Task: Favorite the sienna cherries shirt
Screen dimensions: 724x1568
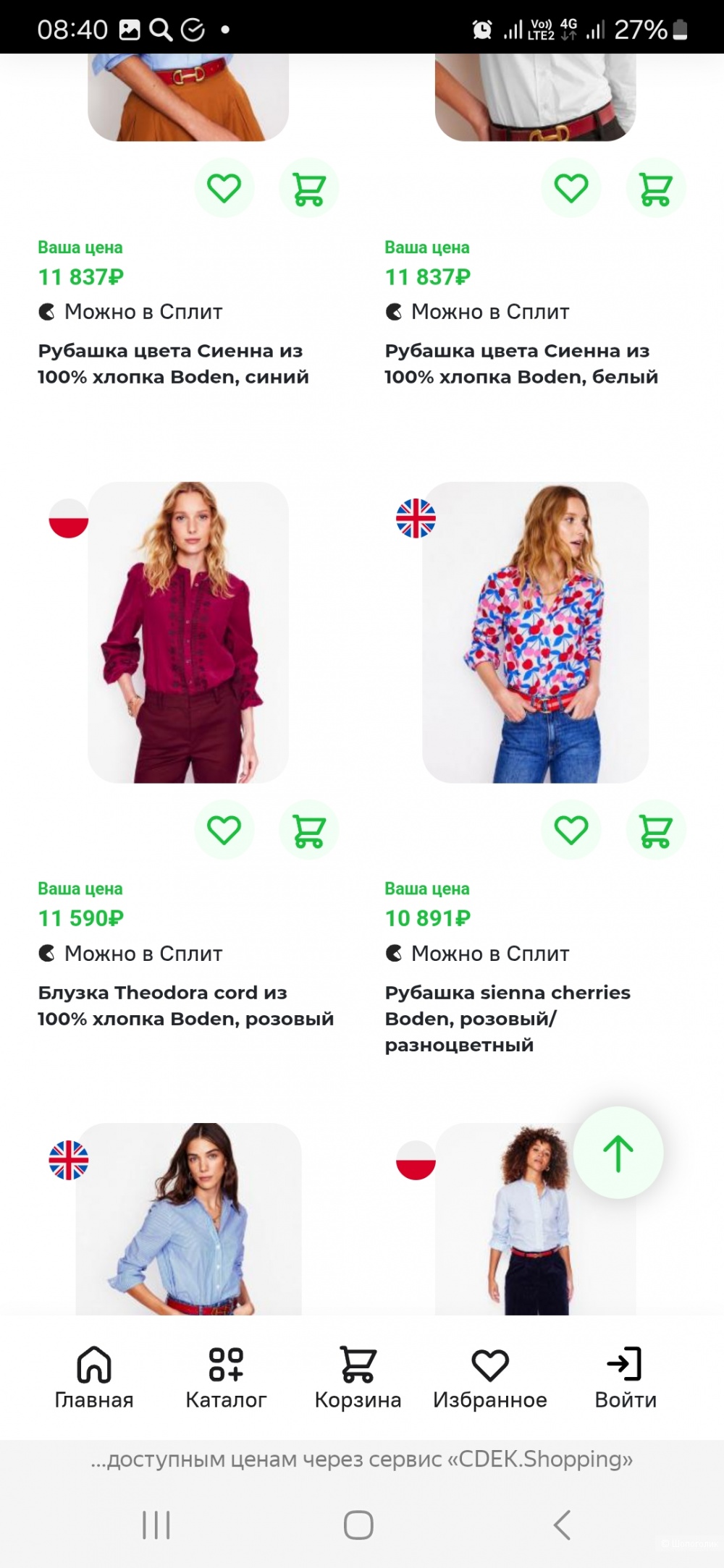Action: click(571, 829)
